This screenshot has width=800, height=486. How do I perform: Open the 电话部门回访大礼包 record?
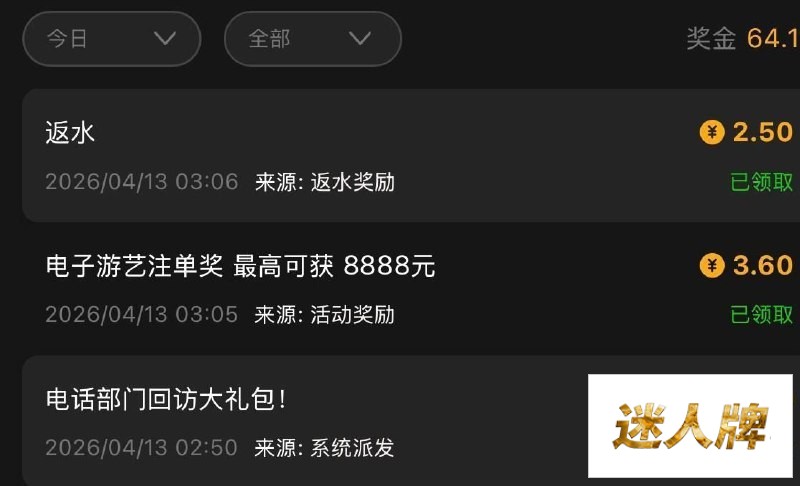300,420
